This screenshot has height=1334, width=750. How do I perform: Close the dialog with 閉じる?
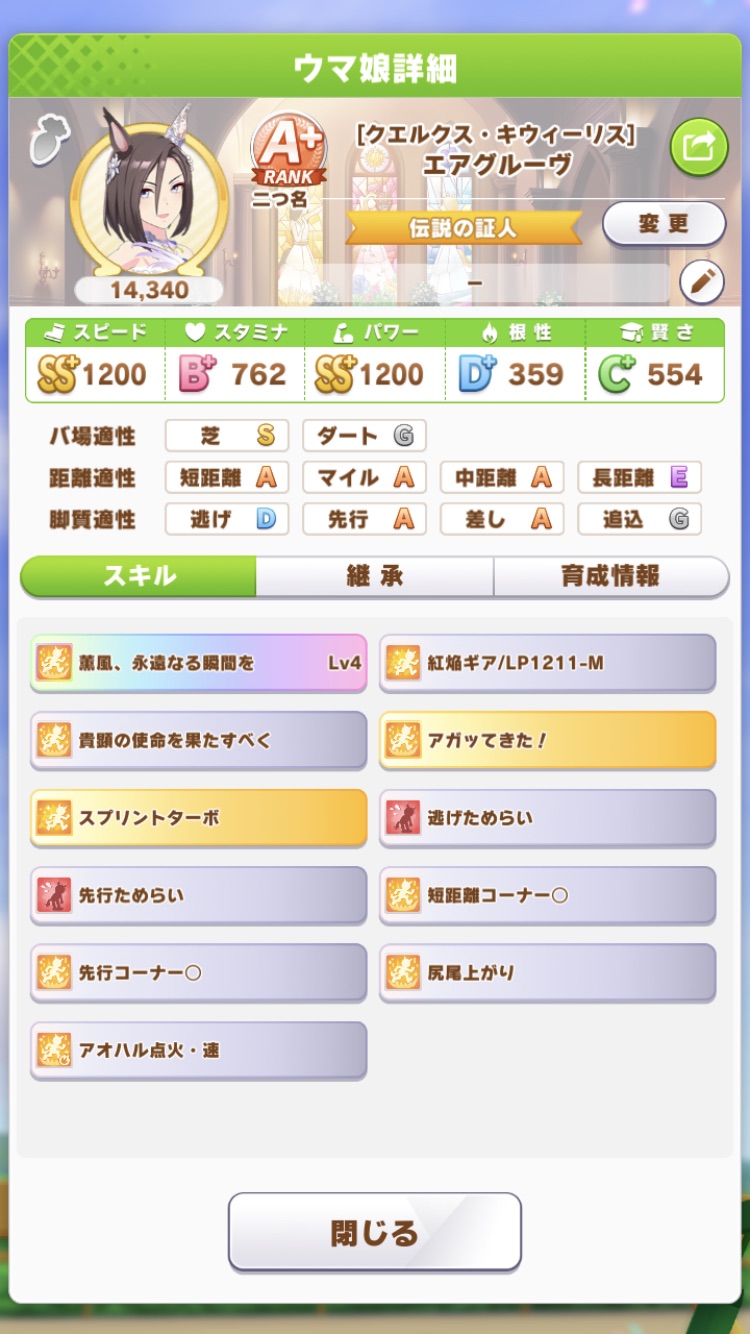pos(374,1232)
